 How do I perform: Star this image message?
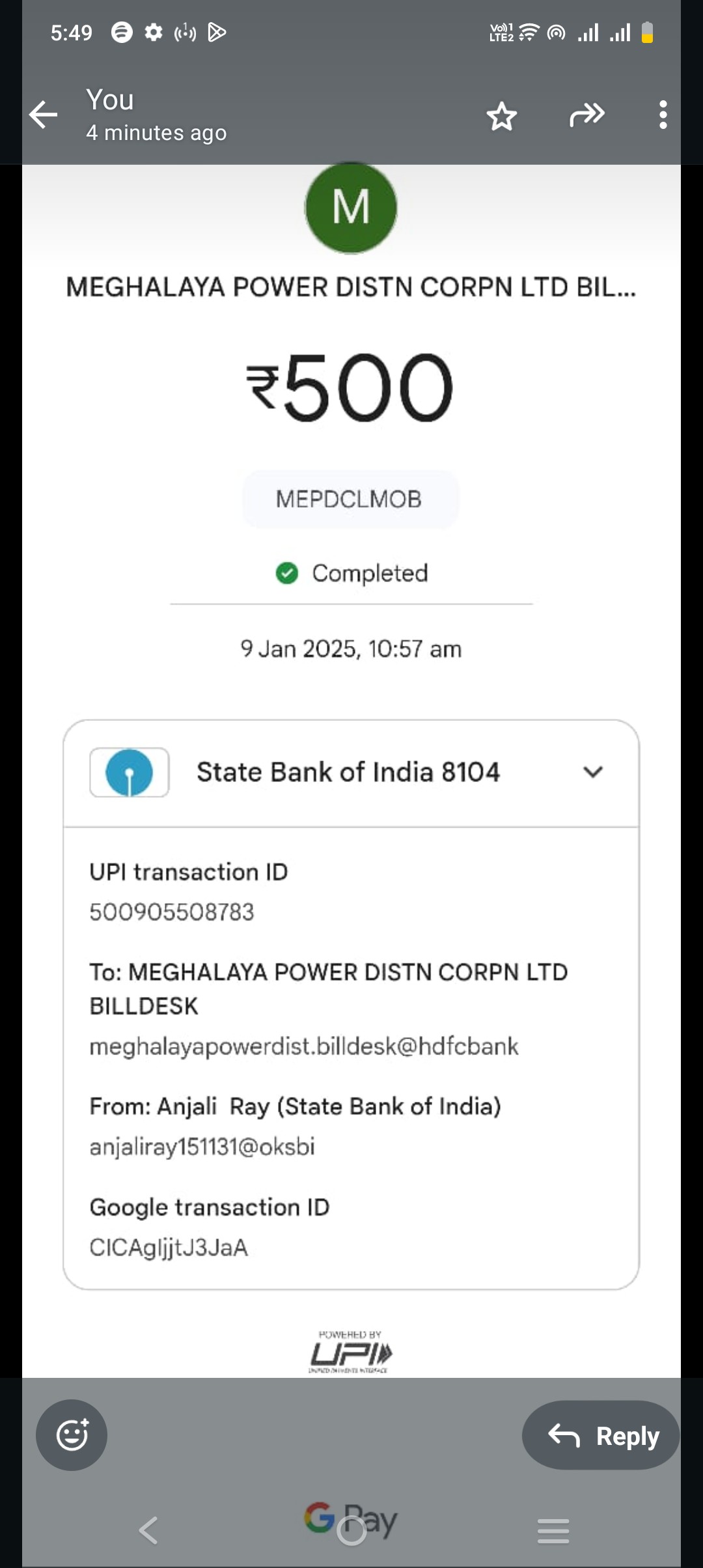[502, 116]
